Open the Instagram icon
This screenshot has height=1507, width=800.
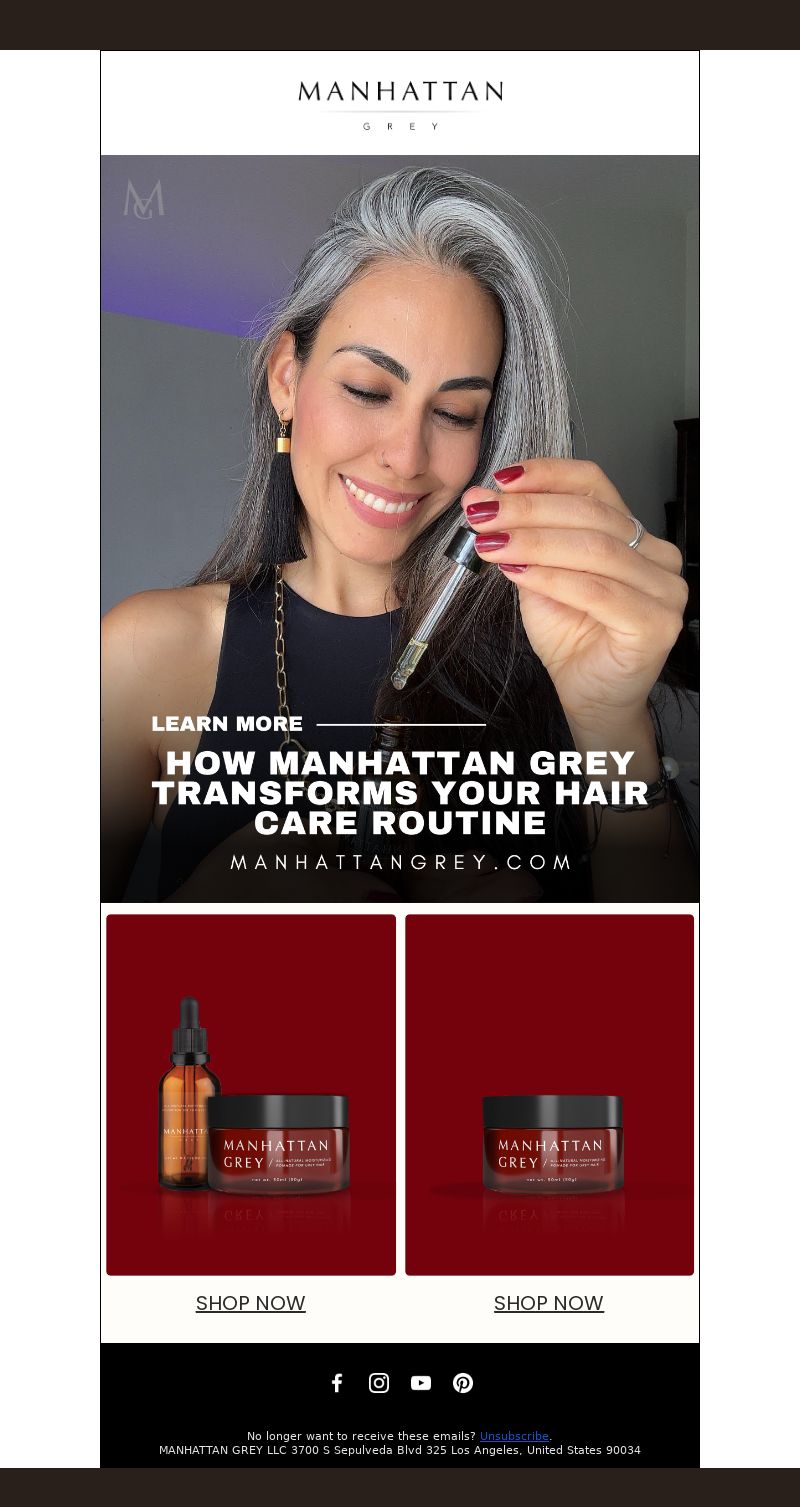379,1383
